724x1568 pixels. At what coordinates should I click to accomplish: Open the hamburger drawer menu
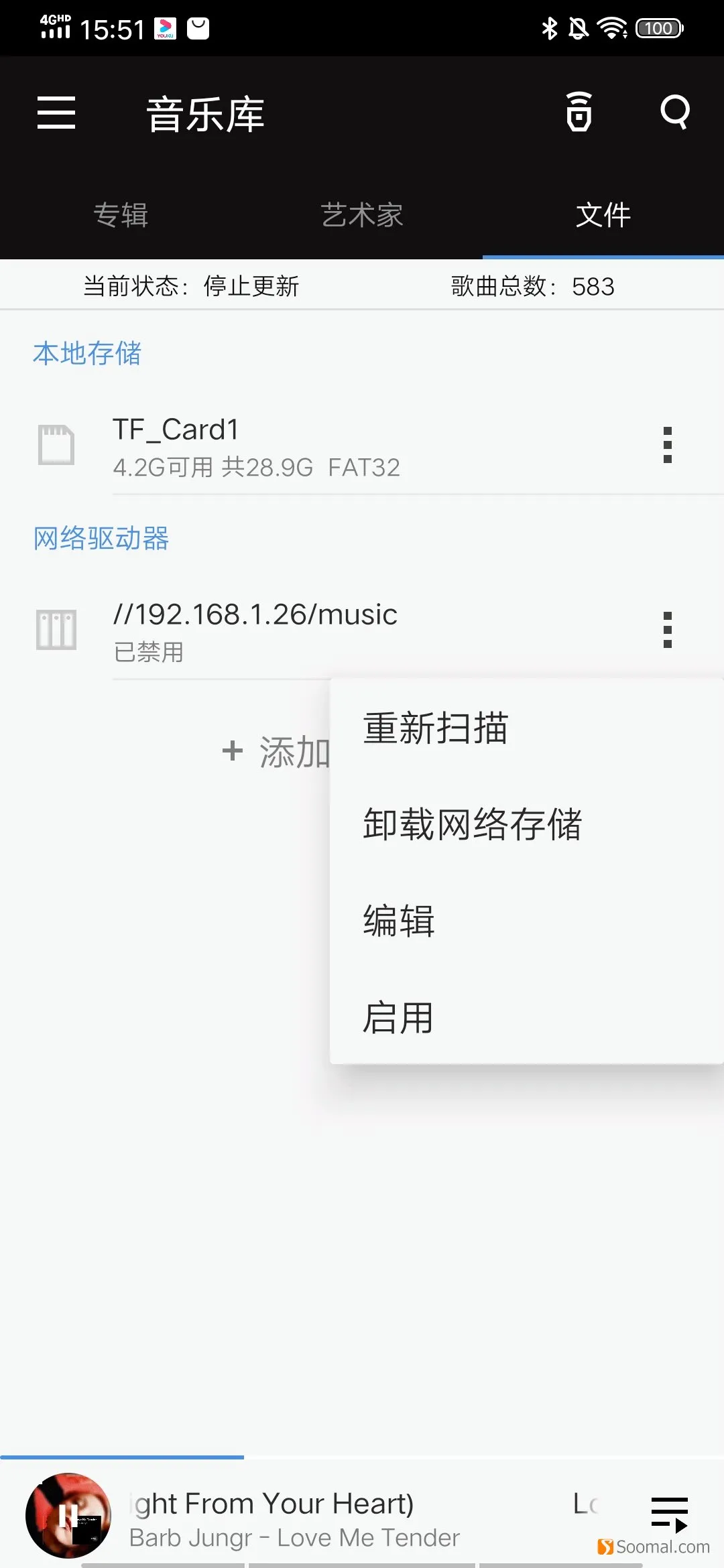56,112
